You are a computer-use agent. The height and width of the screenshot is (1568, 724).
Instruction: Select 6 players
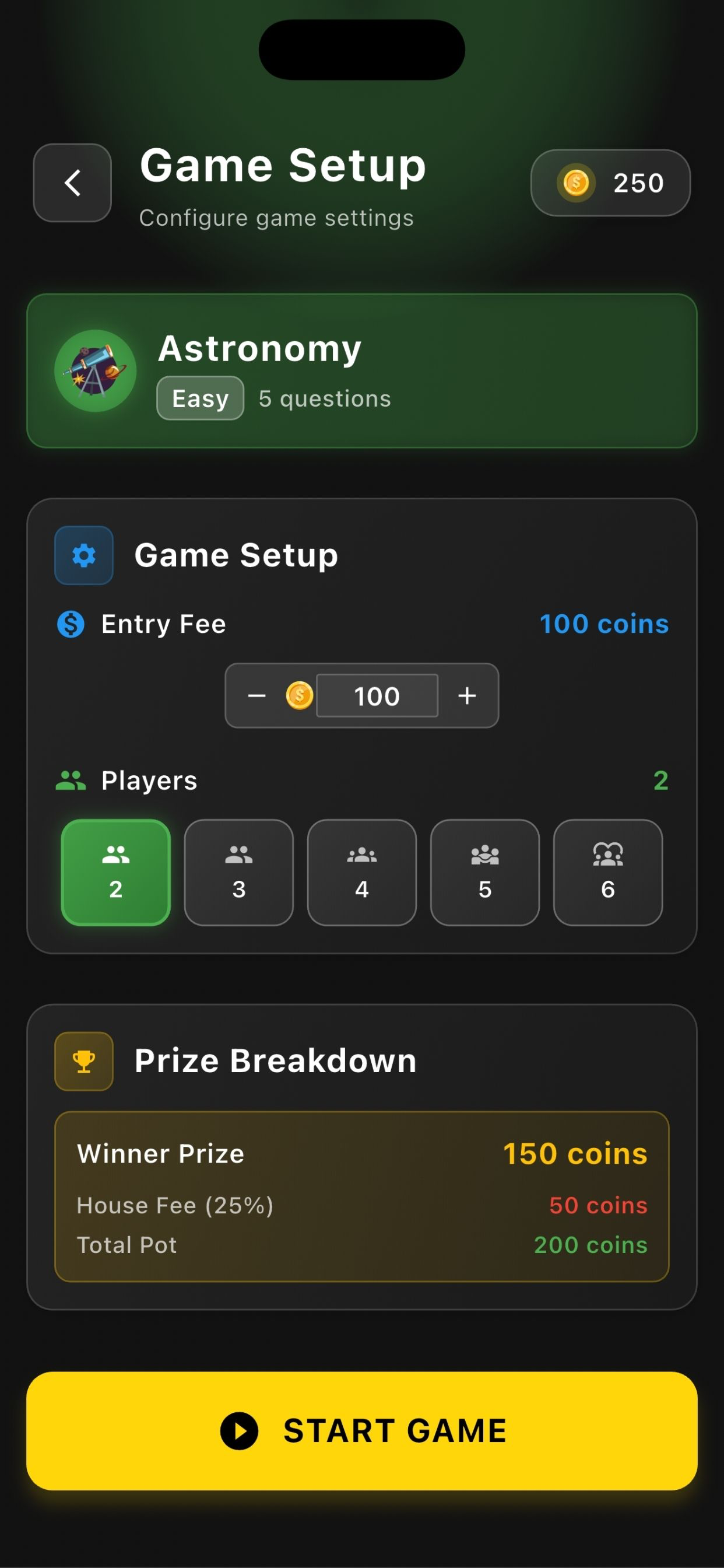pos(608,873)
